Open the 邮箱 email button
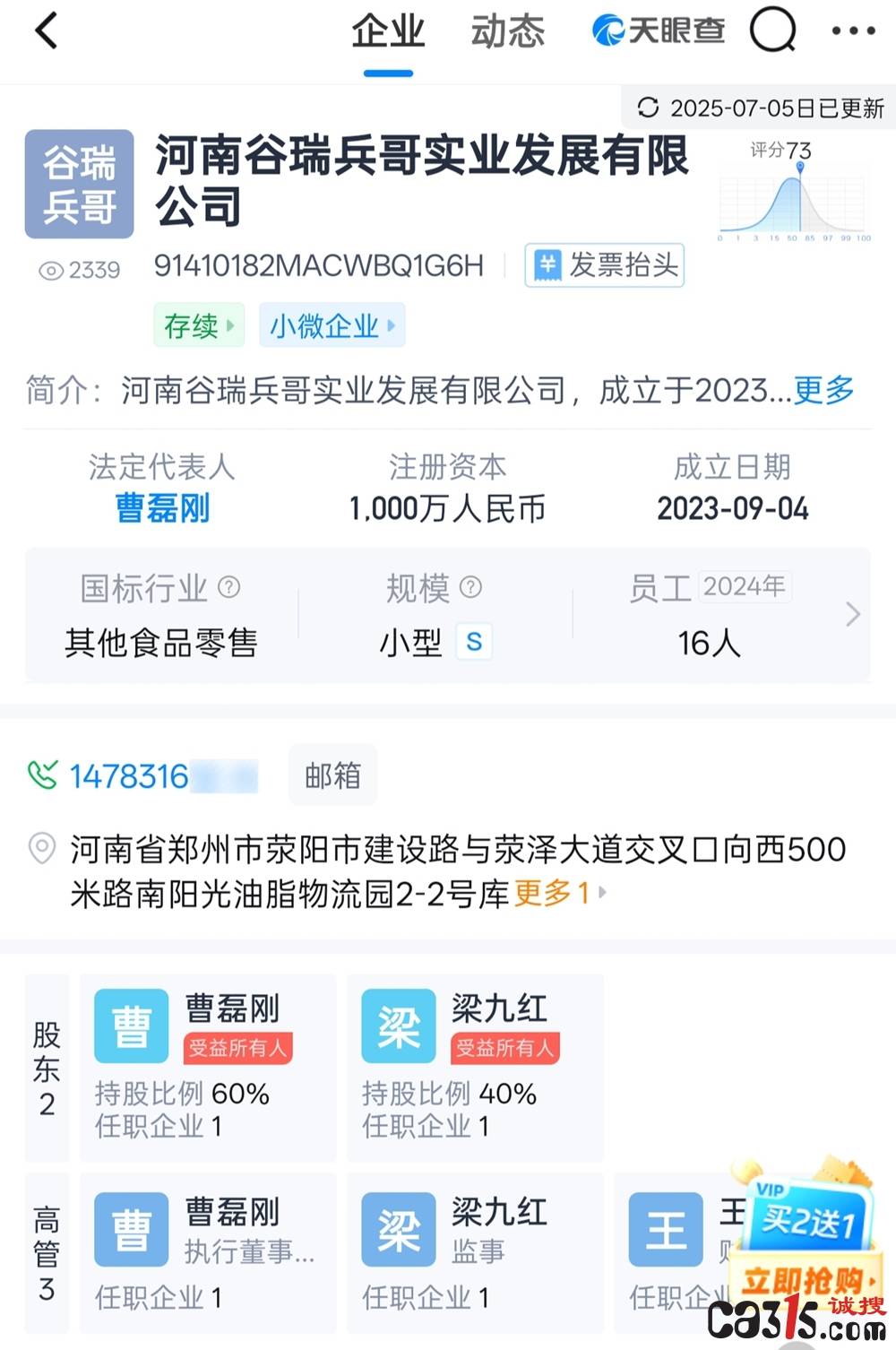The width and height of the screenshot is (896, 1350). point(332,775)
